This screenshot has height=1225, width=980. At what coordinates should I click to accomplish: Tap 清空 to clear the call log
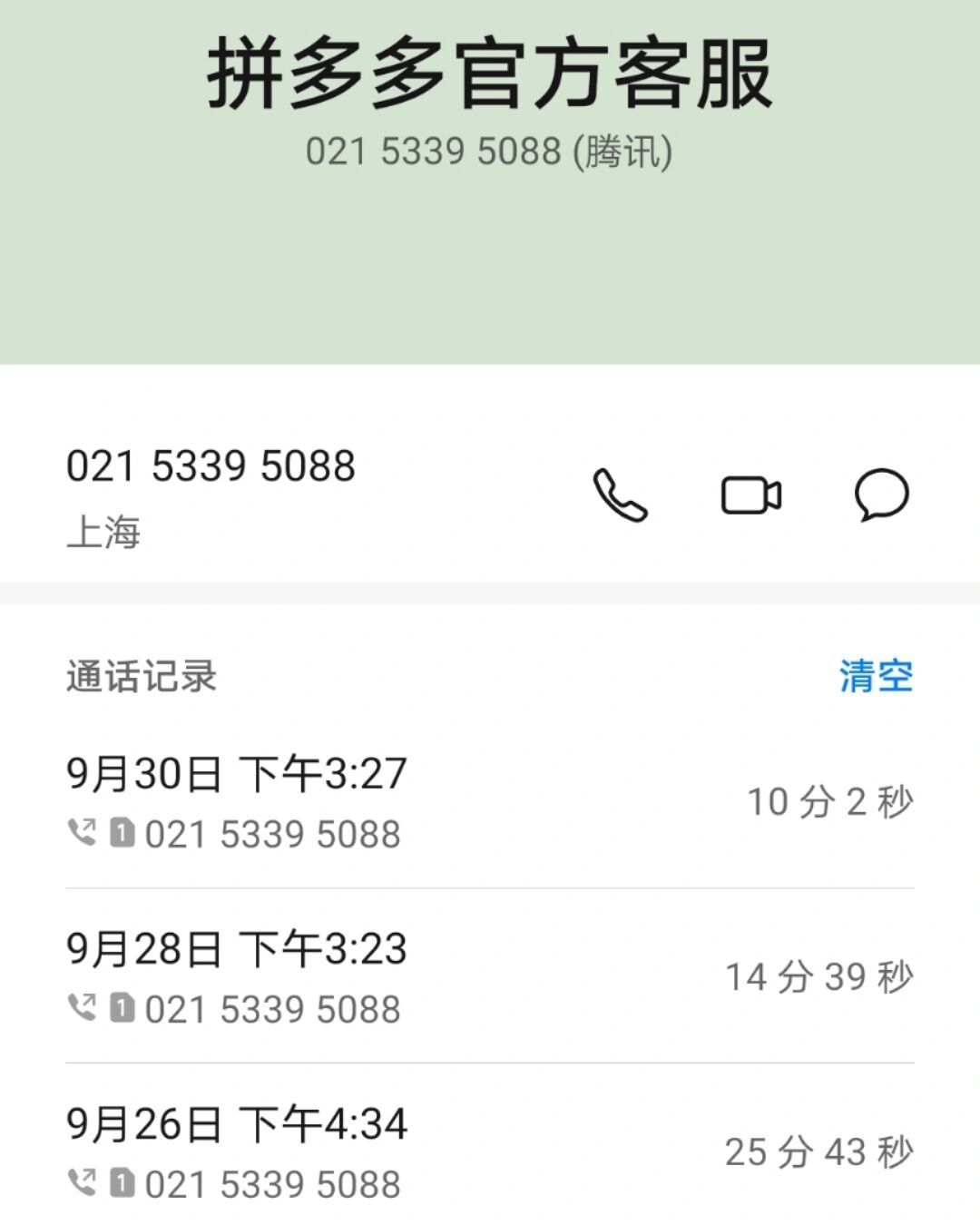876,676
